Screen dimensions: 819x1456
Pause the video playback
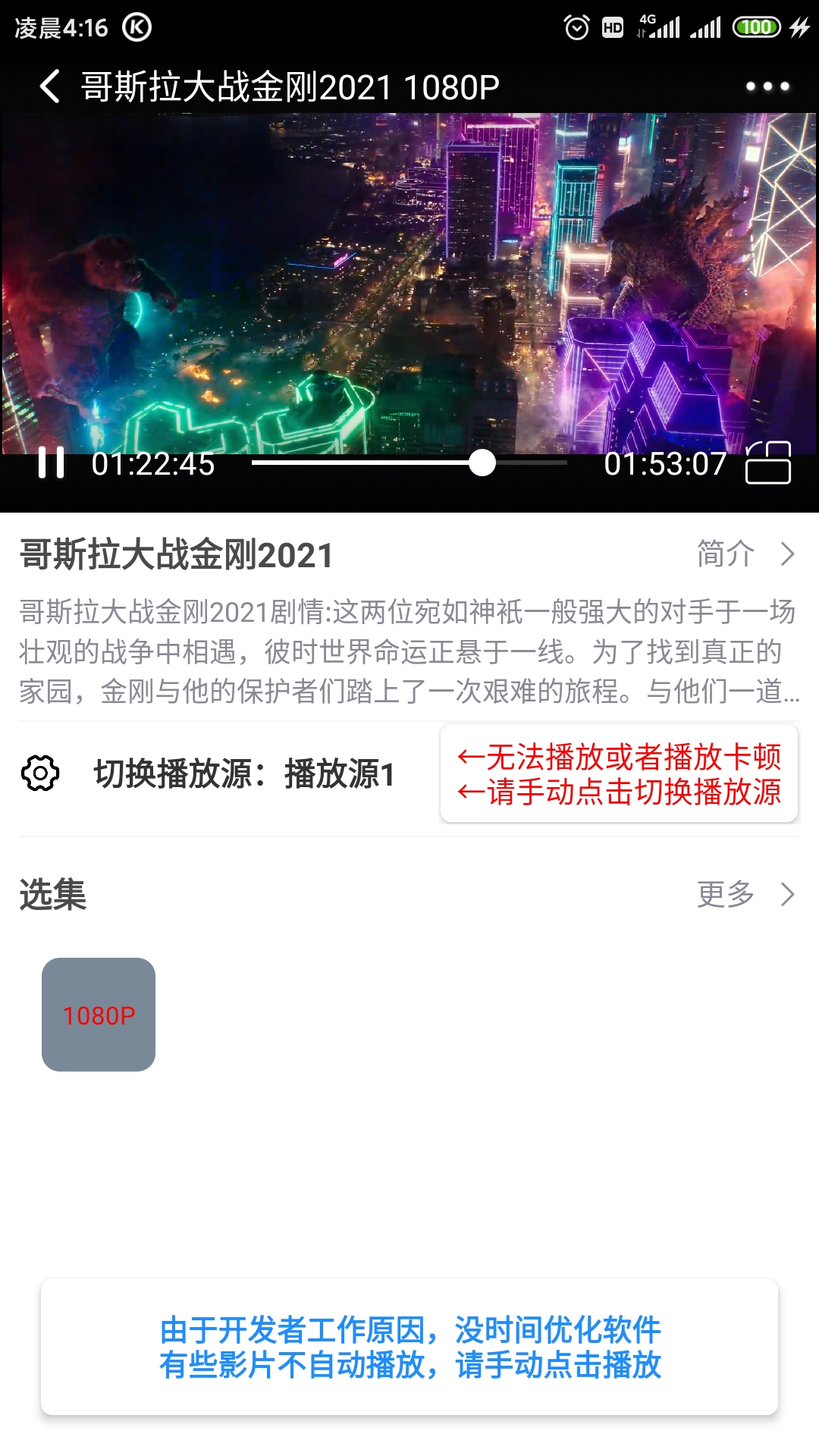[x=52, y=463]
